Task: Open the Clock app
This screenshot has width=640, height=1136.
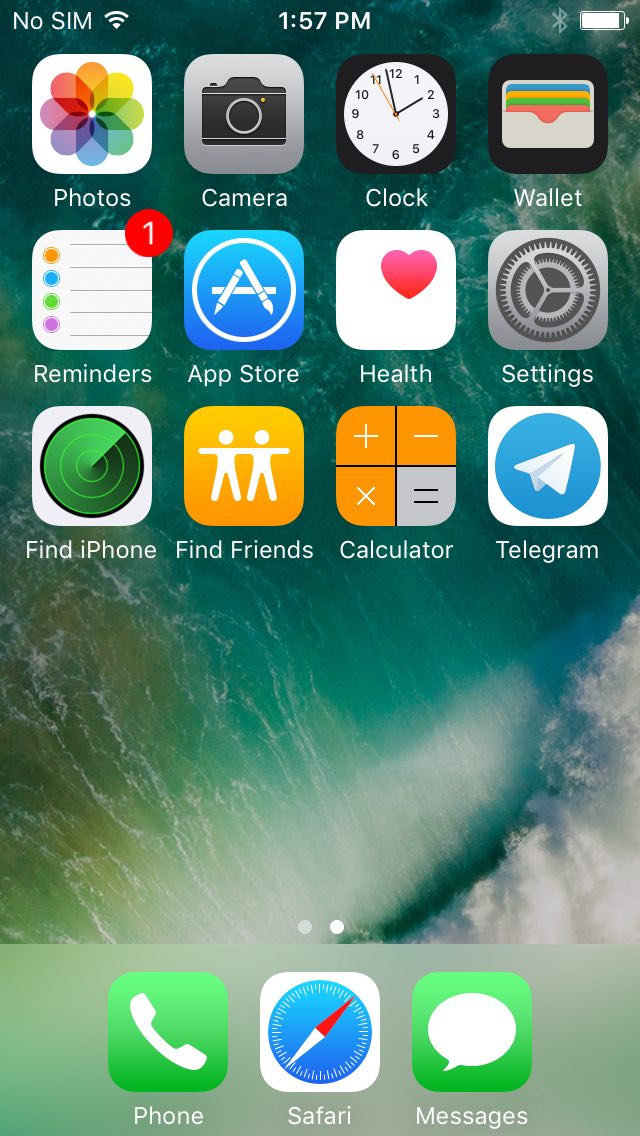Action: click(396, 114)
